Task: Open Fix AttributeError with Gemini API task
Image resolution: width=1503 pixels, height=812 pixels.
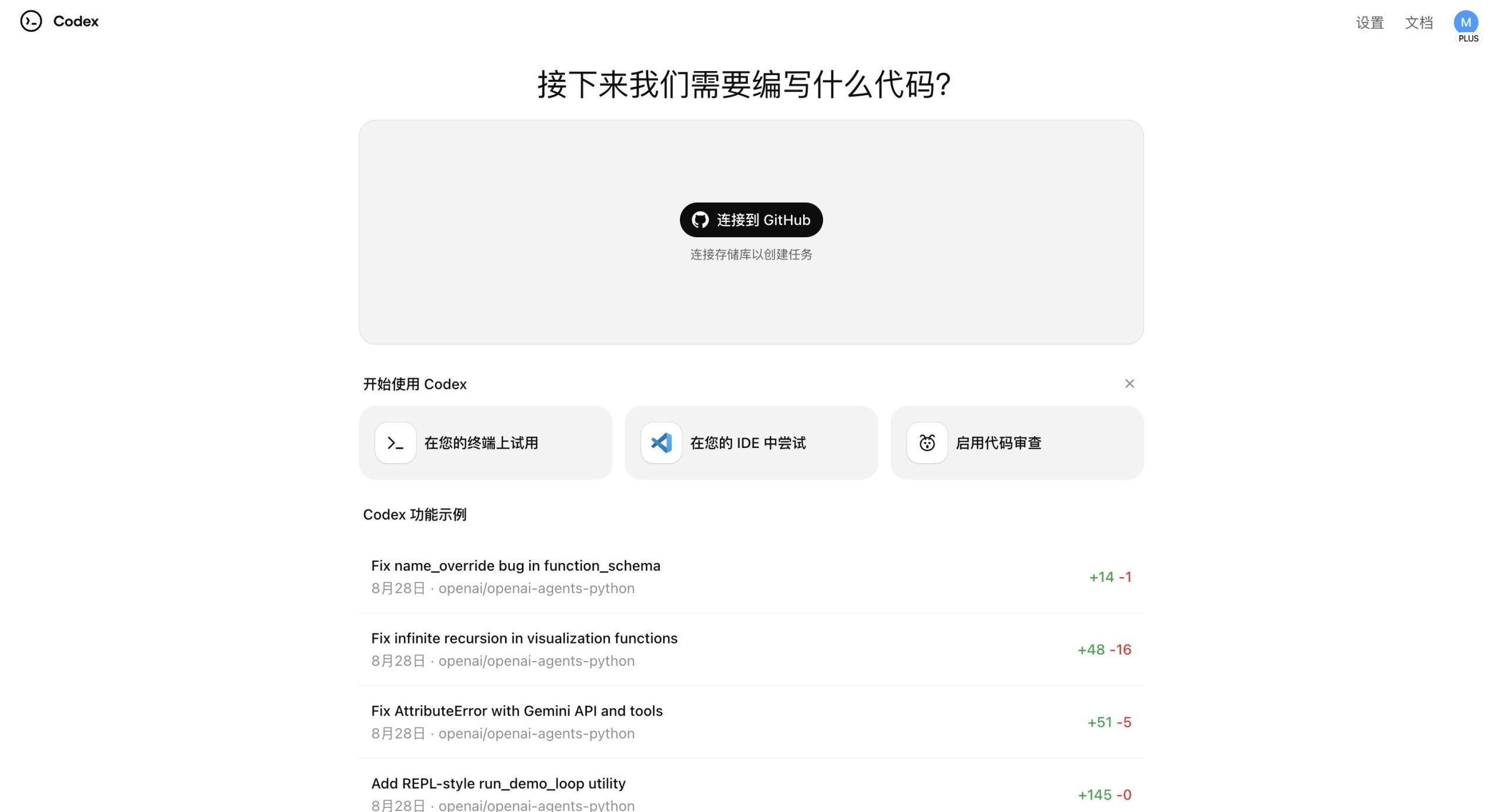Action: pyautogui.click(x=750, y=722)
